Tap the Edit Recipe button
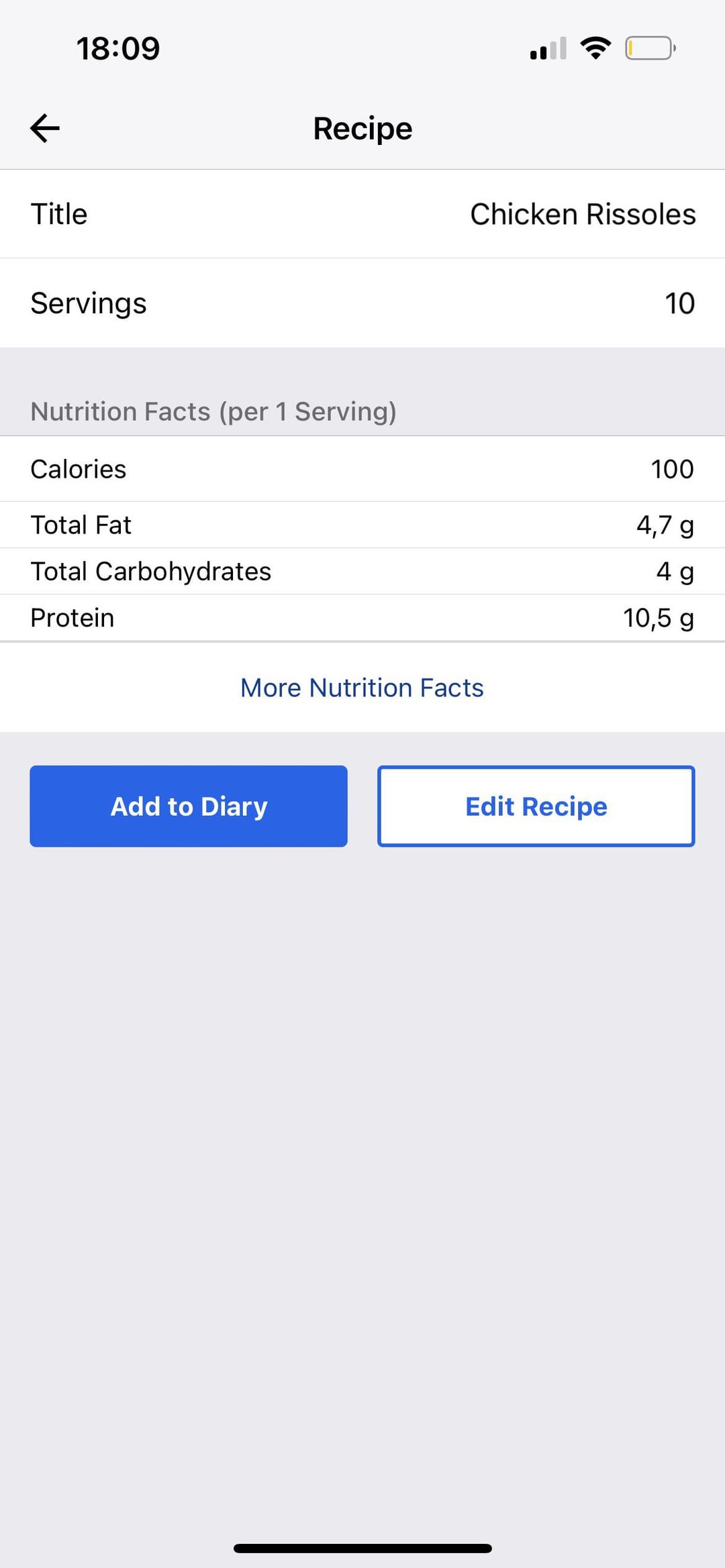 (536, 806)
